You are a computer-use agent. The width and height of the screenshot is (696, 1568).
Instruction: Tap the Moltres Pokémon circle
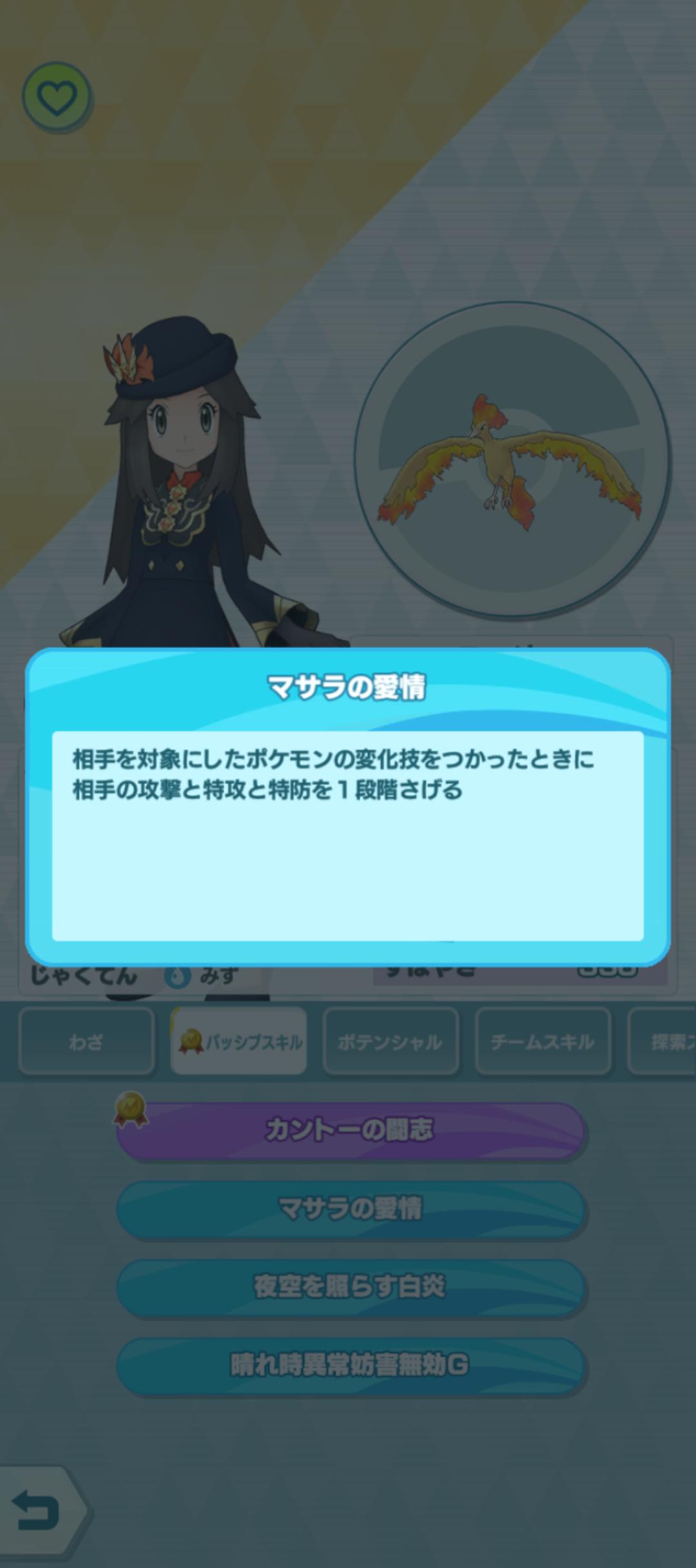[512, 460]
